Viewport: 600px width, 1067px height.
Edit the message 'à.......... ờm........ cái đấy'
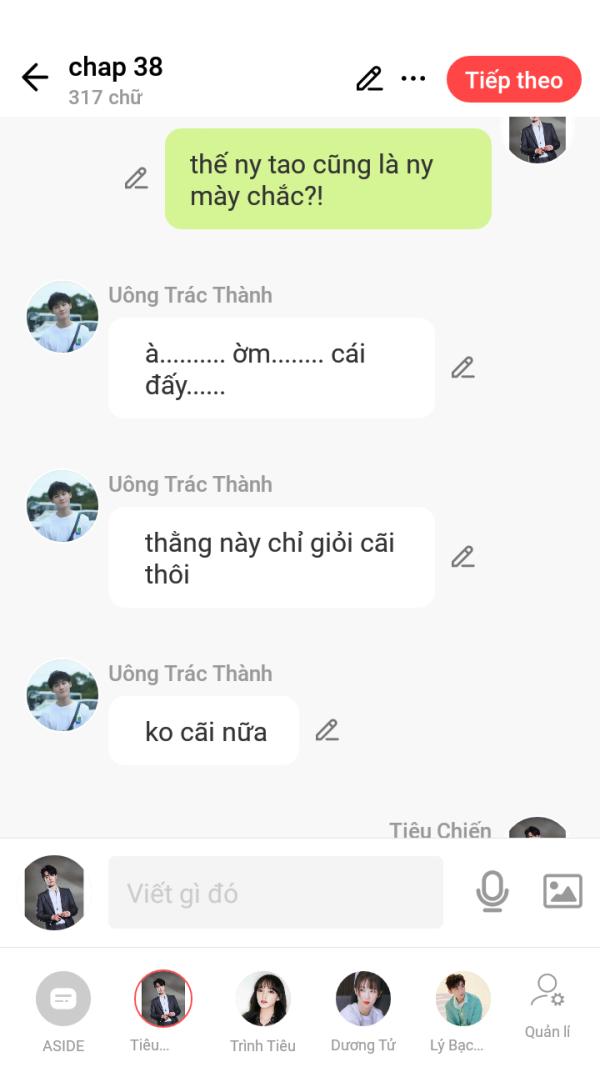pyautogui.click(x=462, y=368)
